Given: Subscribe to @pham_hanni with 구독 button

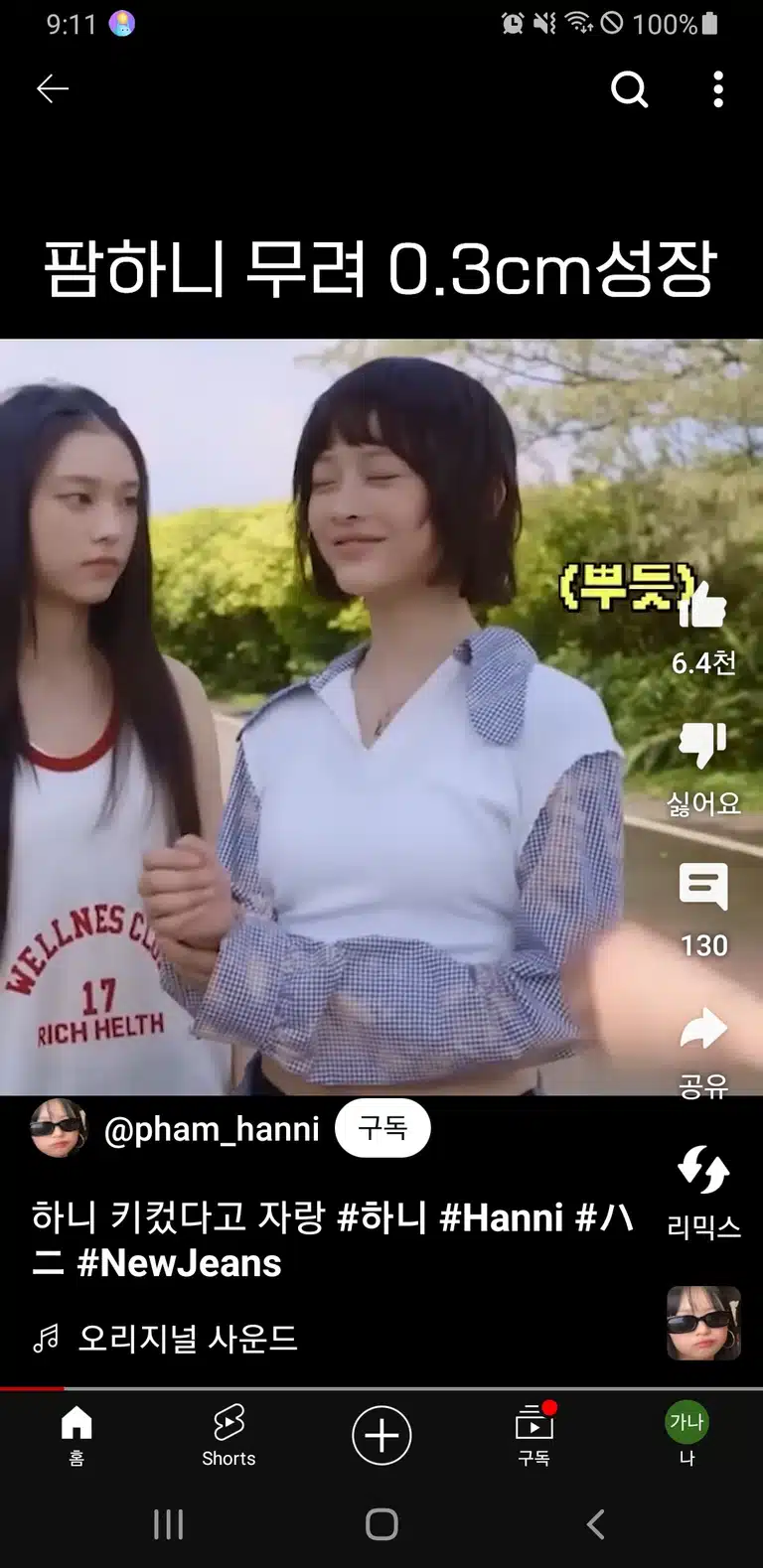Looking at the screenshot, I should (382, 1128).
